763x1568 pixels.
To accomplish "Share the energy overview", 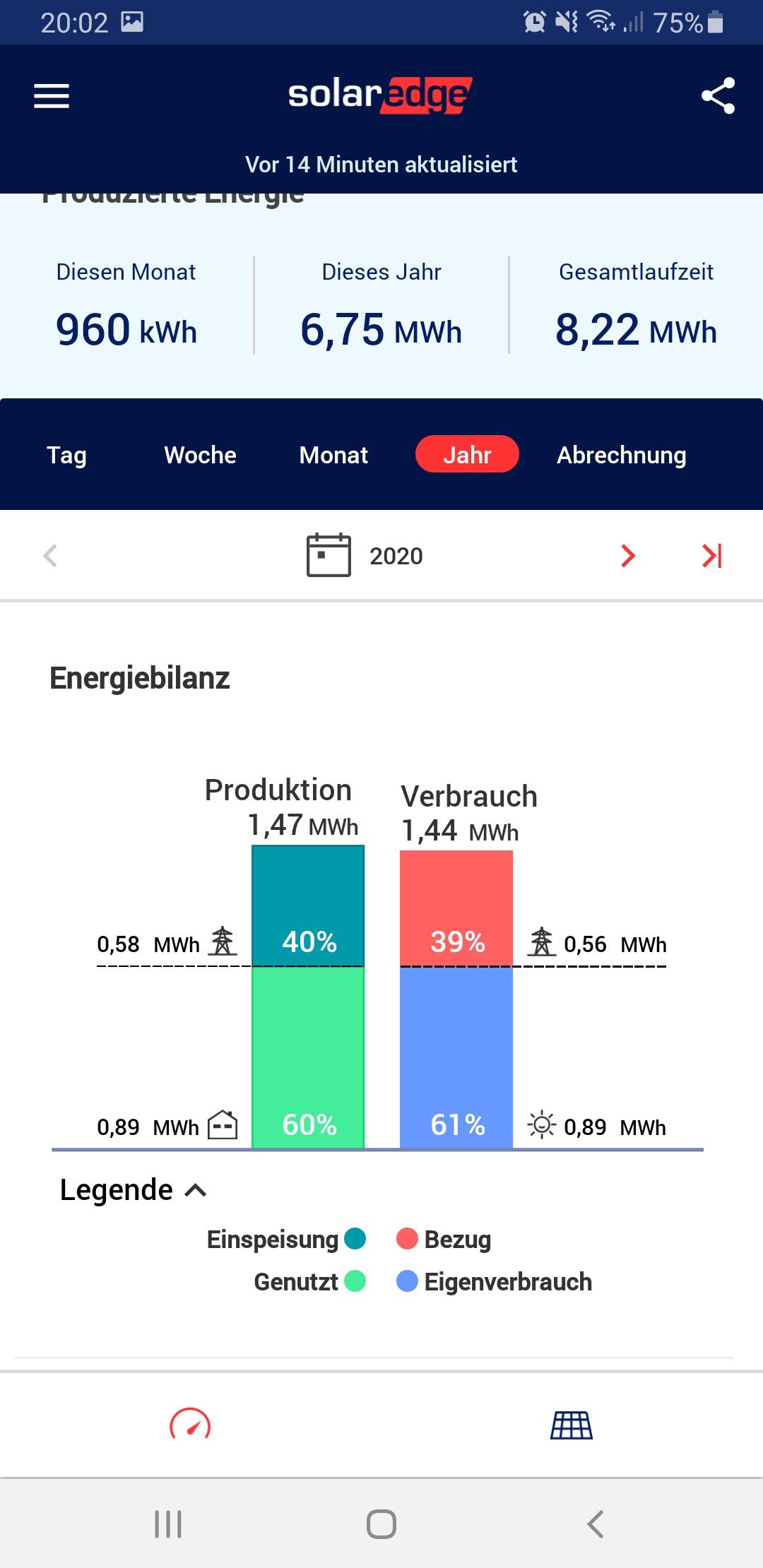I will point(718,96).
